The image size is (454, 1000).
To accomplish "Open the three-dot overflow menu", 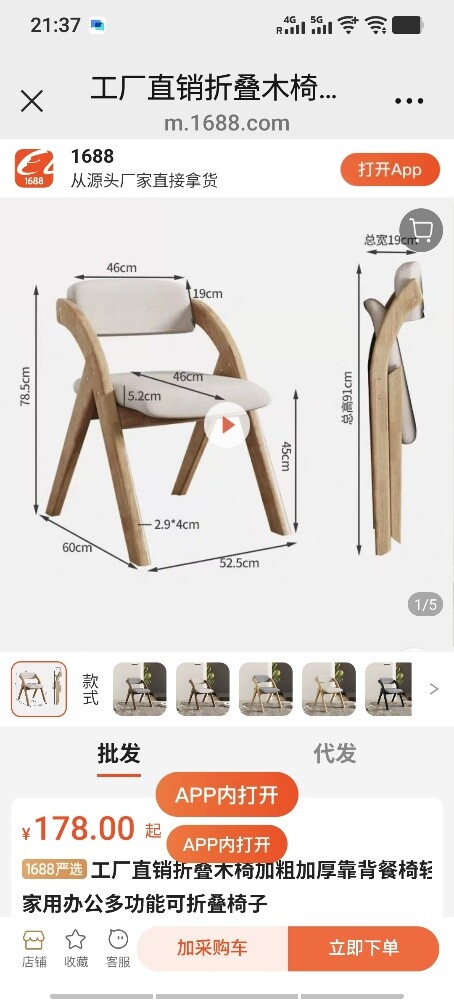I will point(409,101).
